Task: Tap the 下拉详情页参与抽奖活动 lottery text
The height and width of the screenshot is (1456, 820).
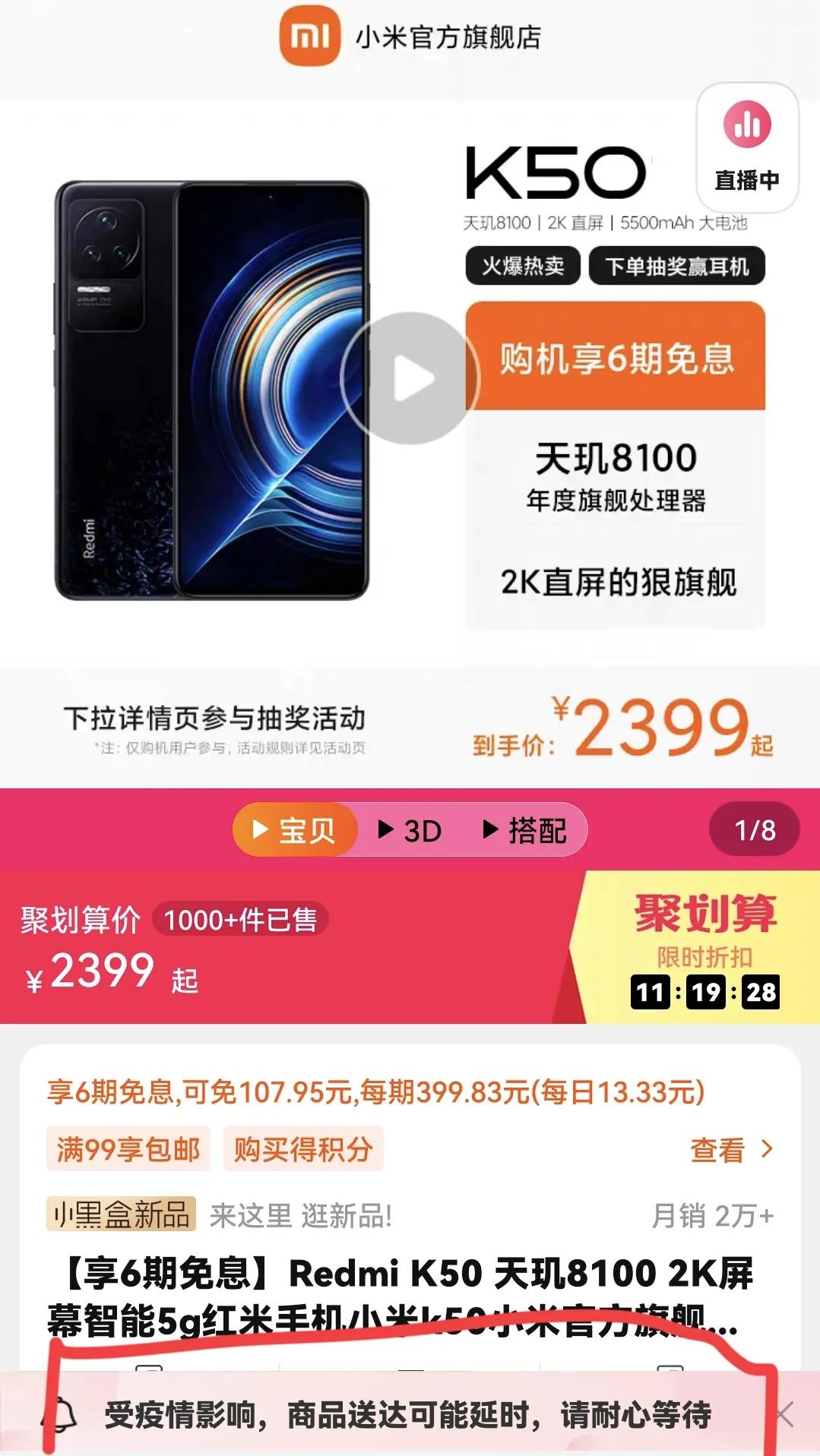Action: pyautogui.click(x=215, y=716)
